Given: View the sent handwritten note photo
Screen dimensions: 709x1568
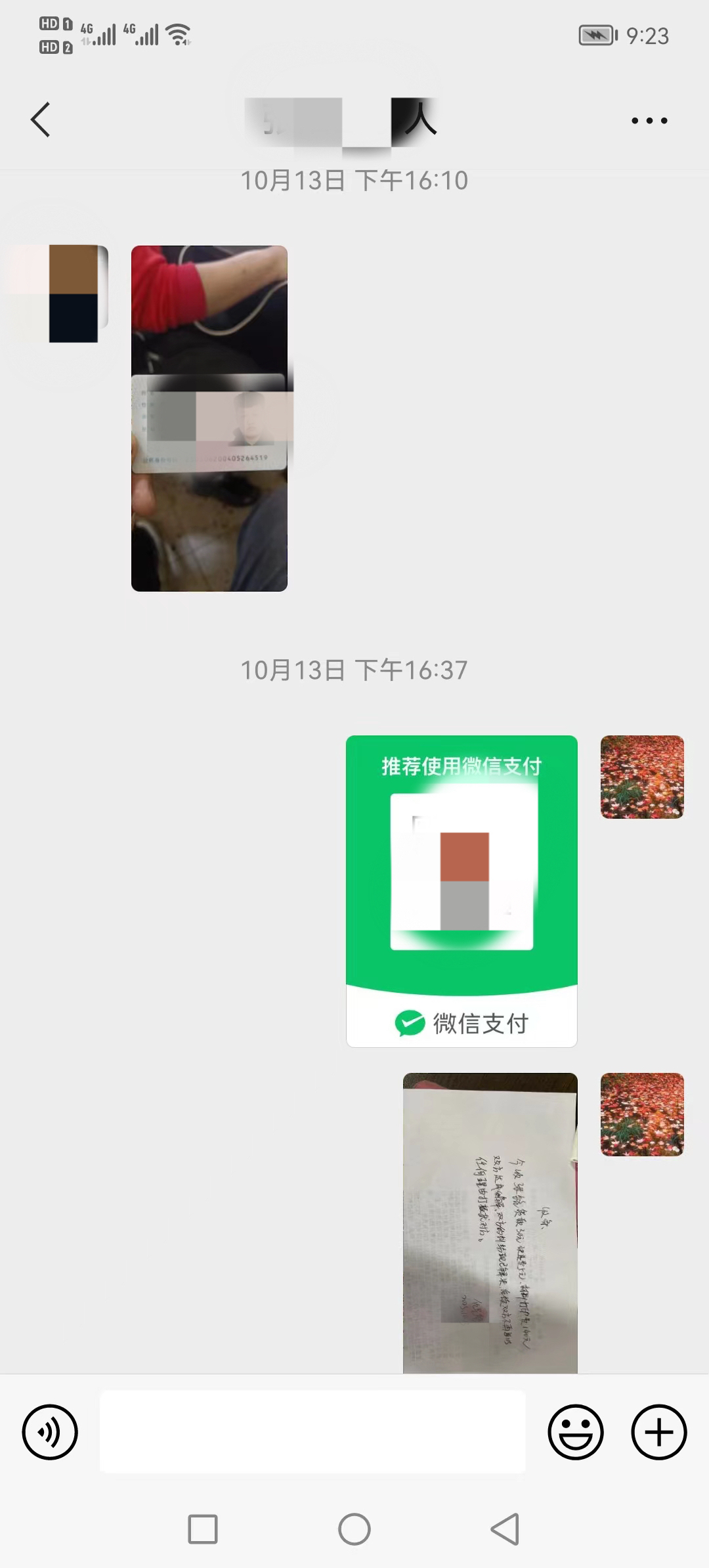Looking at the screenshot, I should click(490, 1223).
